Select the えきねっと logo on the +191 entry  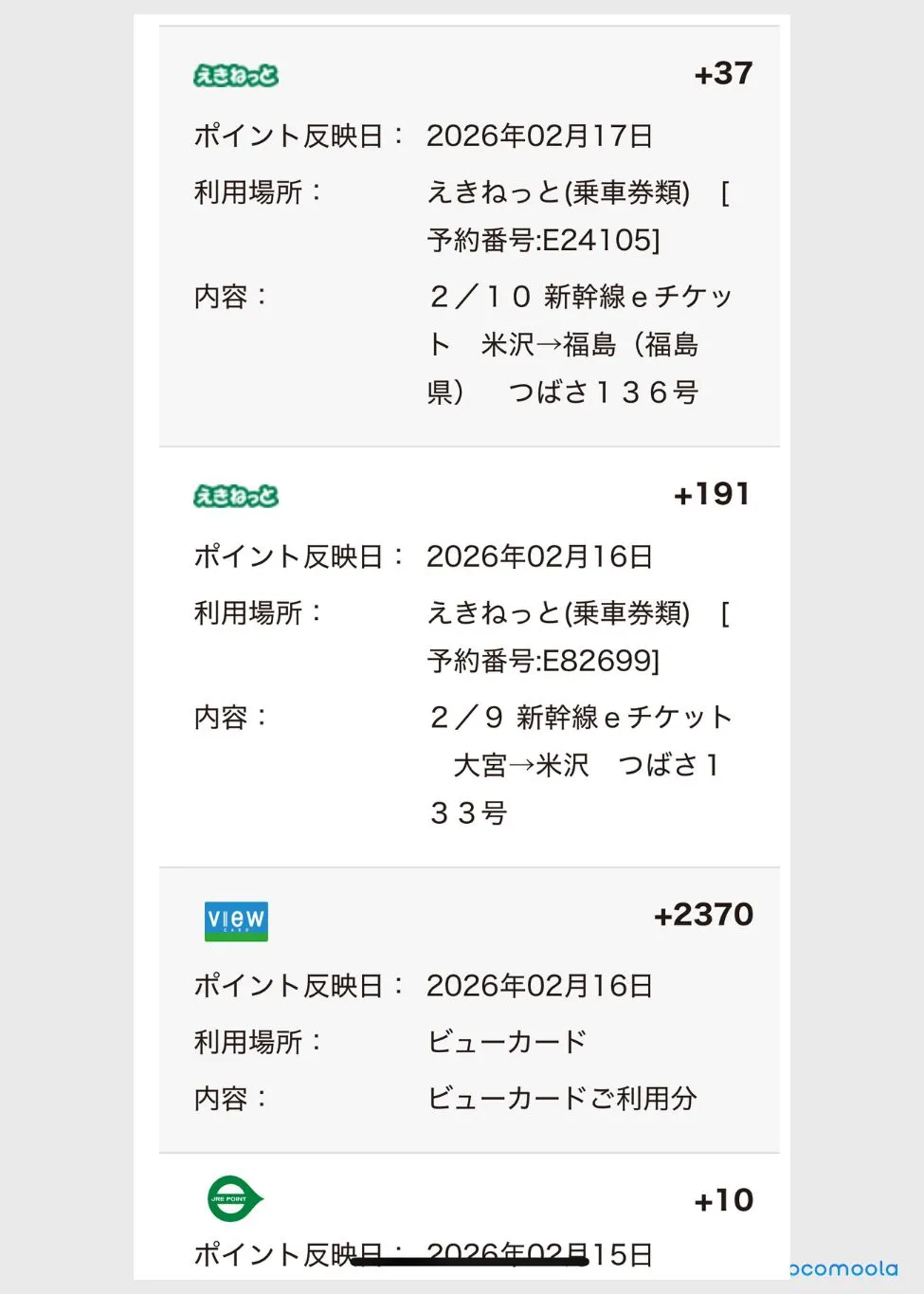coord(233,496)
